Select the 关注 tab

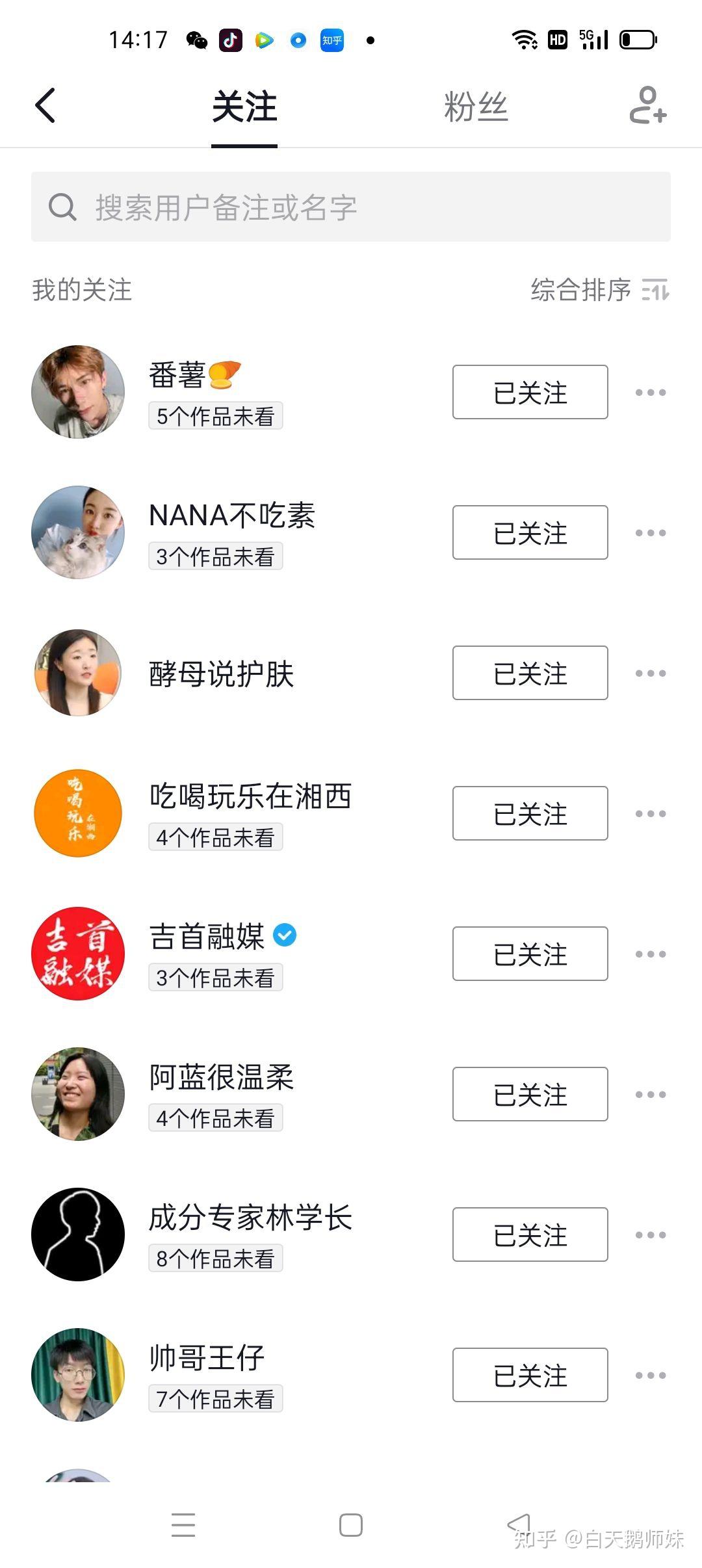click(244, 107)
